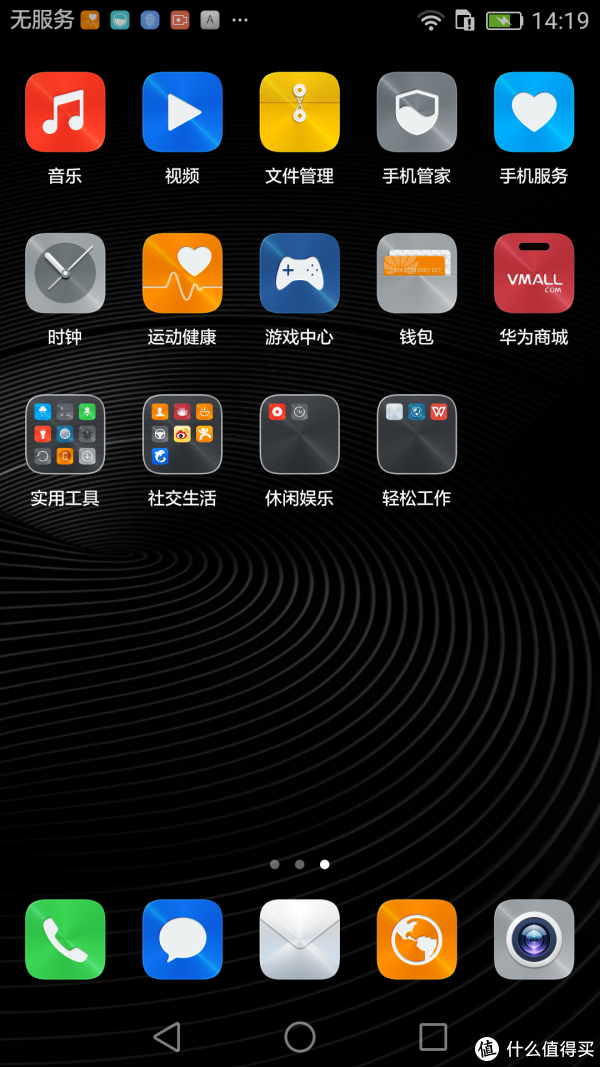The image size is (600, 1067).
Task: Open 游戏中心 game center
Action: click(x=299, y=273)
